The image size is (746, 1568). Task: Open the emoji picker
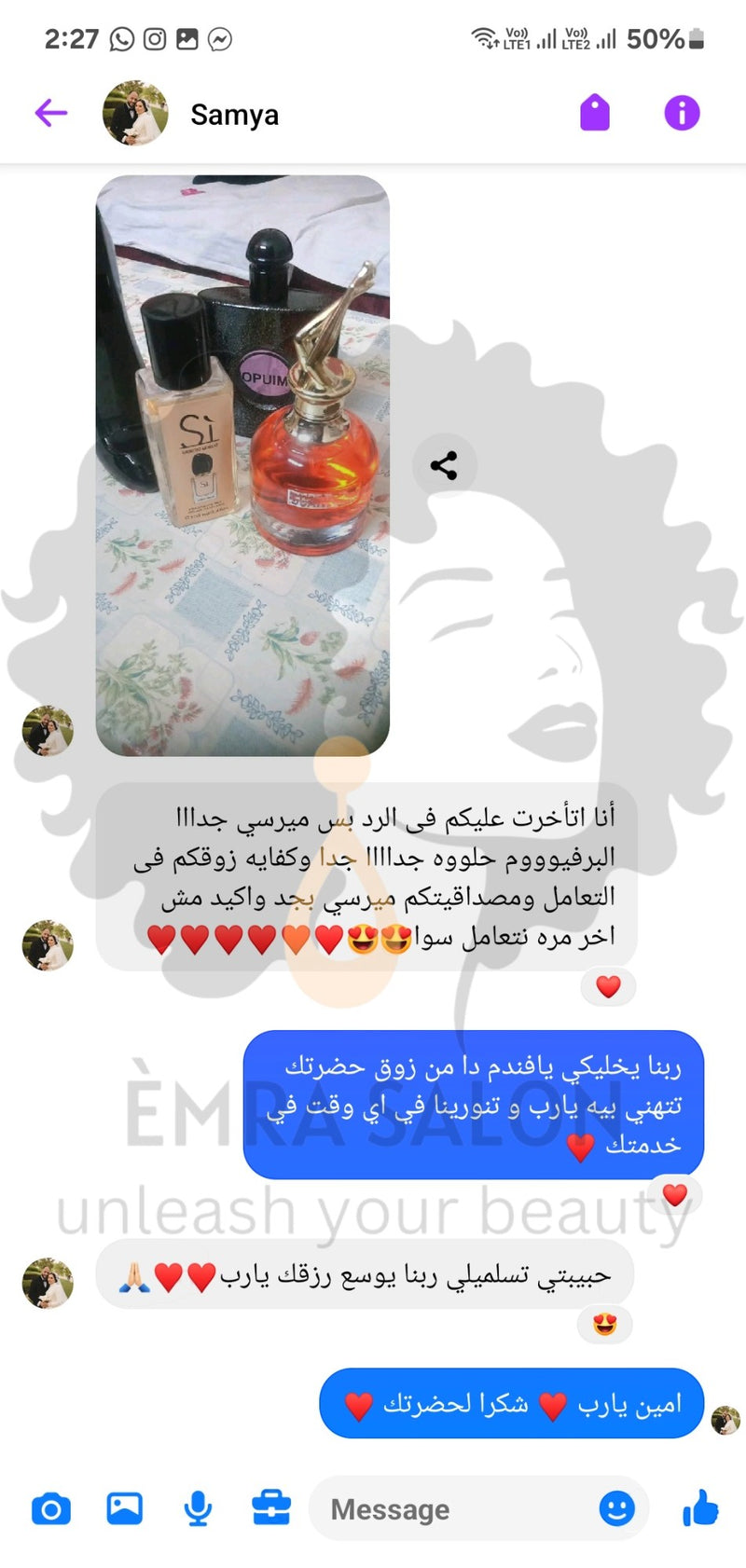[616, 1508]
